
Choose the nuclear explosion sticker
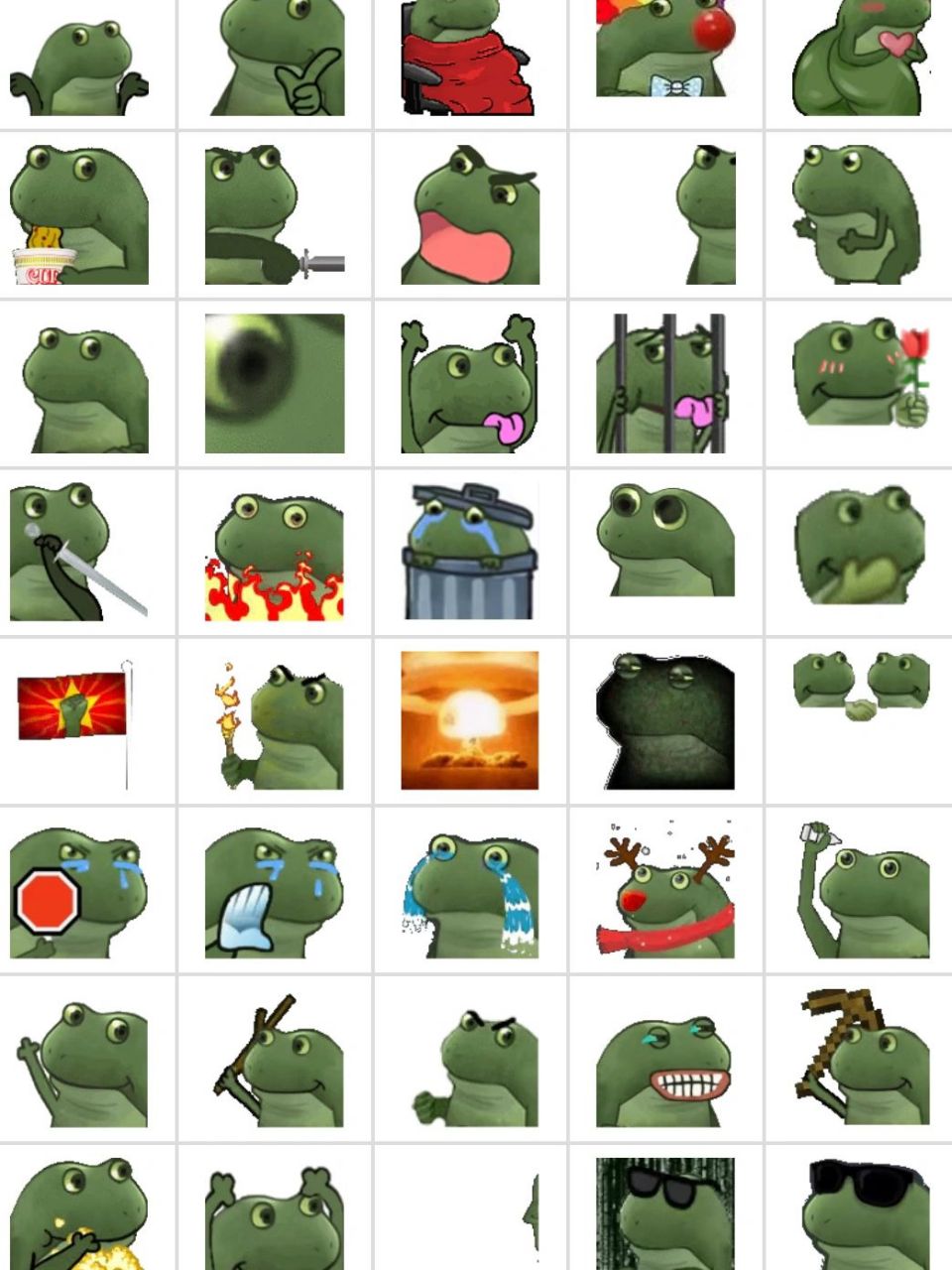(x=470, y=721)
